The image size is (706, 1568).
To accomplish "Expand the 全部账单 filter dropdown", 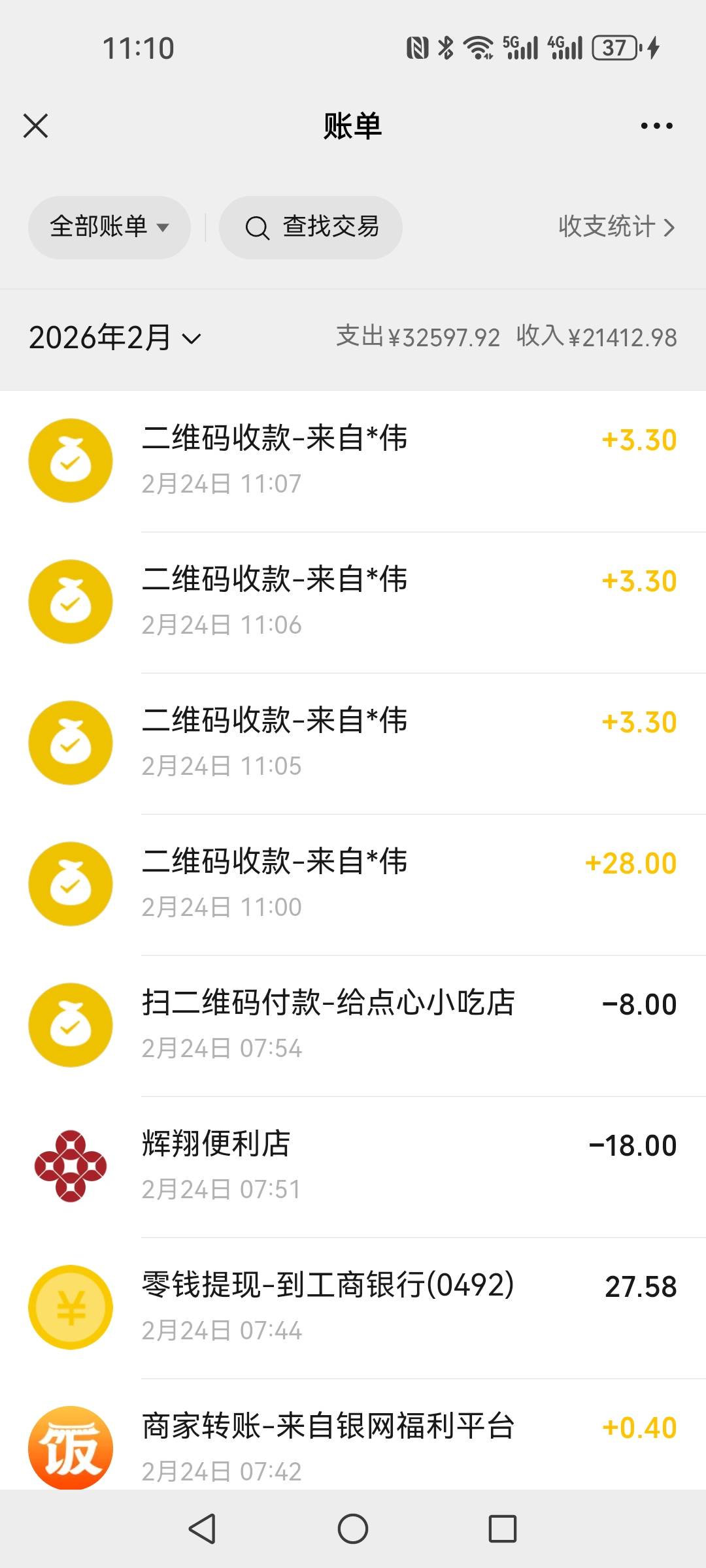I will click(x=109, y=227).
